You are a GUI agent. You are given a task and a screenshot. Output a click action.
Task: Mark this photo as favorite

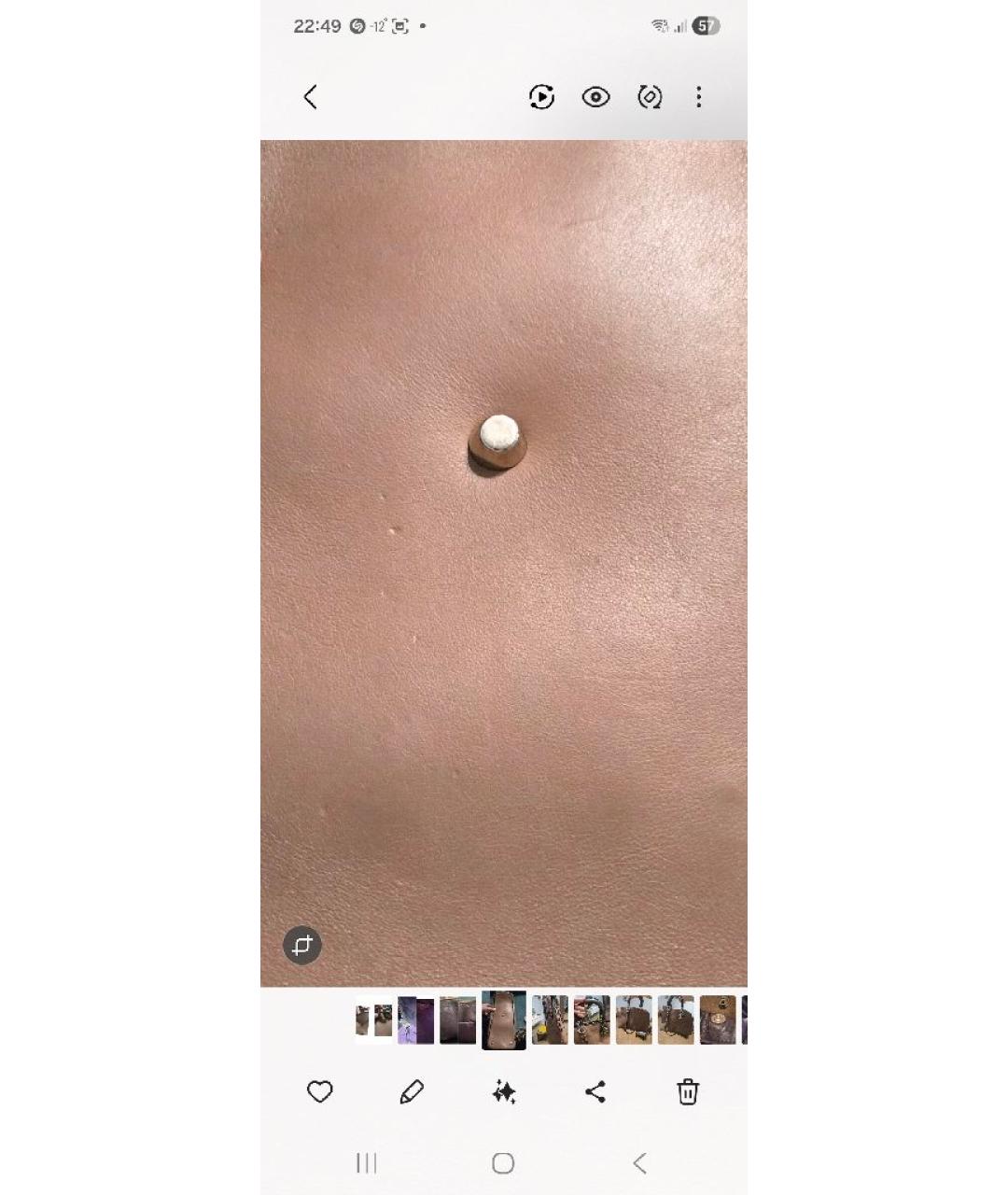pos(320,1091)
